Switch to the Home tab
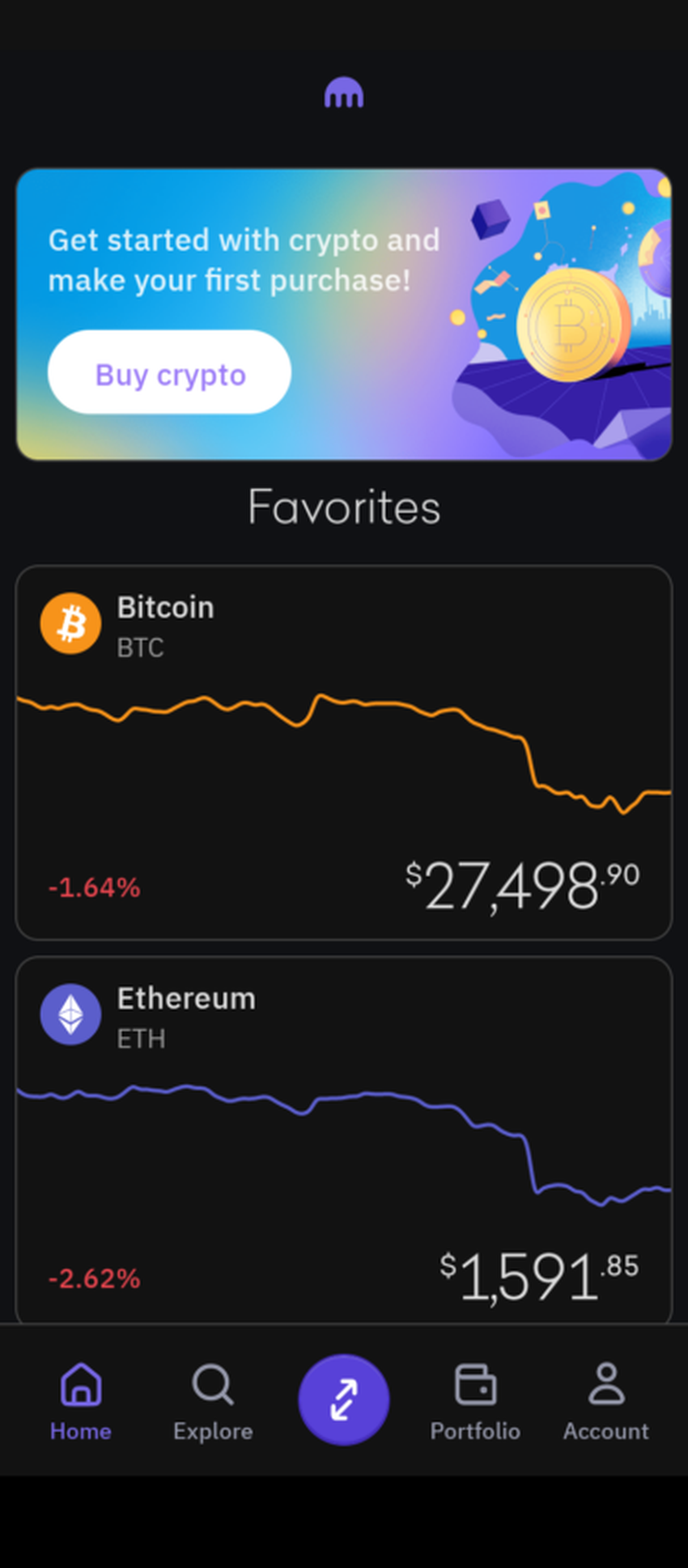This screenshot has height=1568, width=688. 81,1400
